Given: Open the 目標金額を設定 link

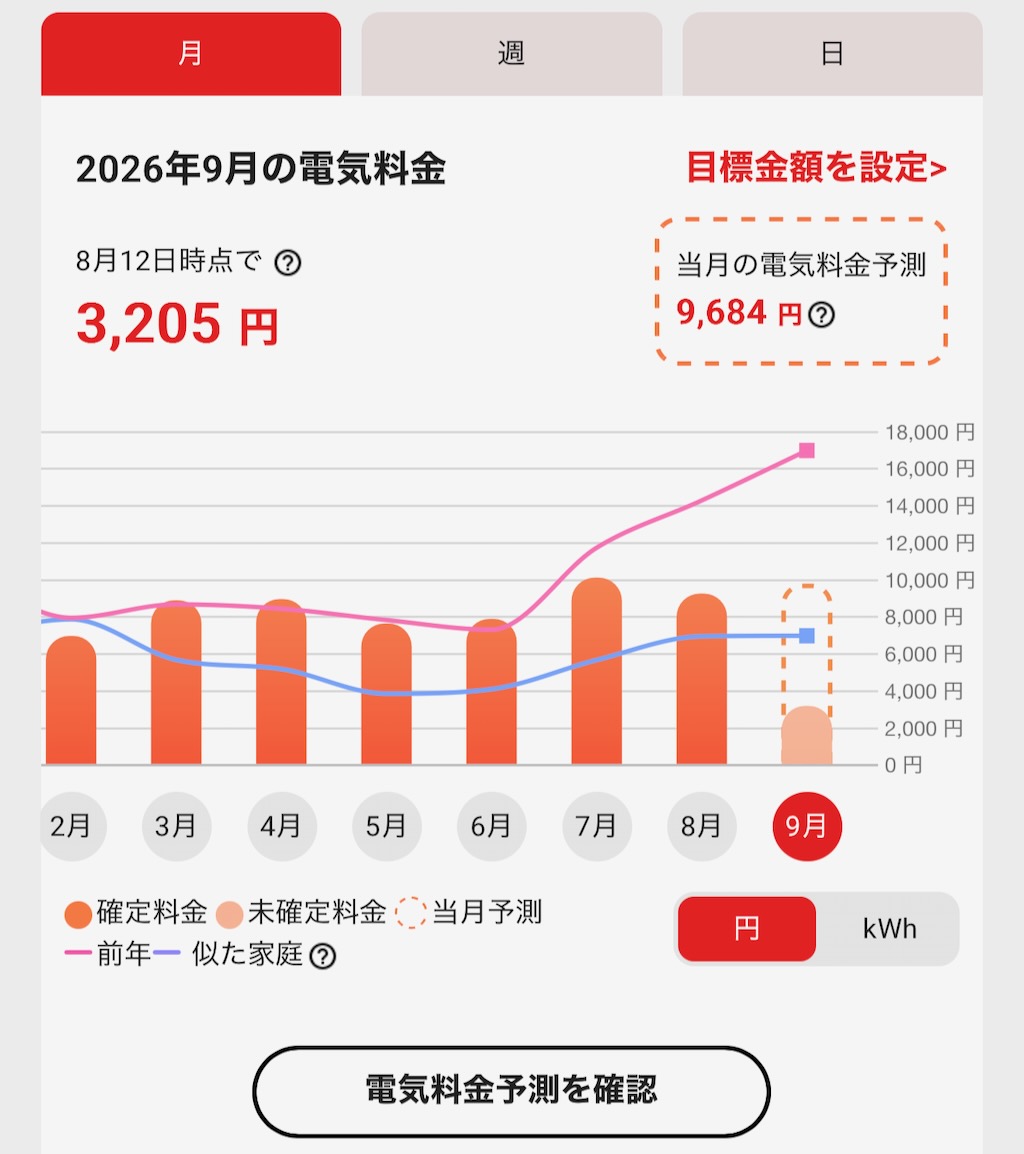Looking at the screenshot, I should click(x=816, y=167).
